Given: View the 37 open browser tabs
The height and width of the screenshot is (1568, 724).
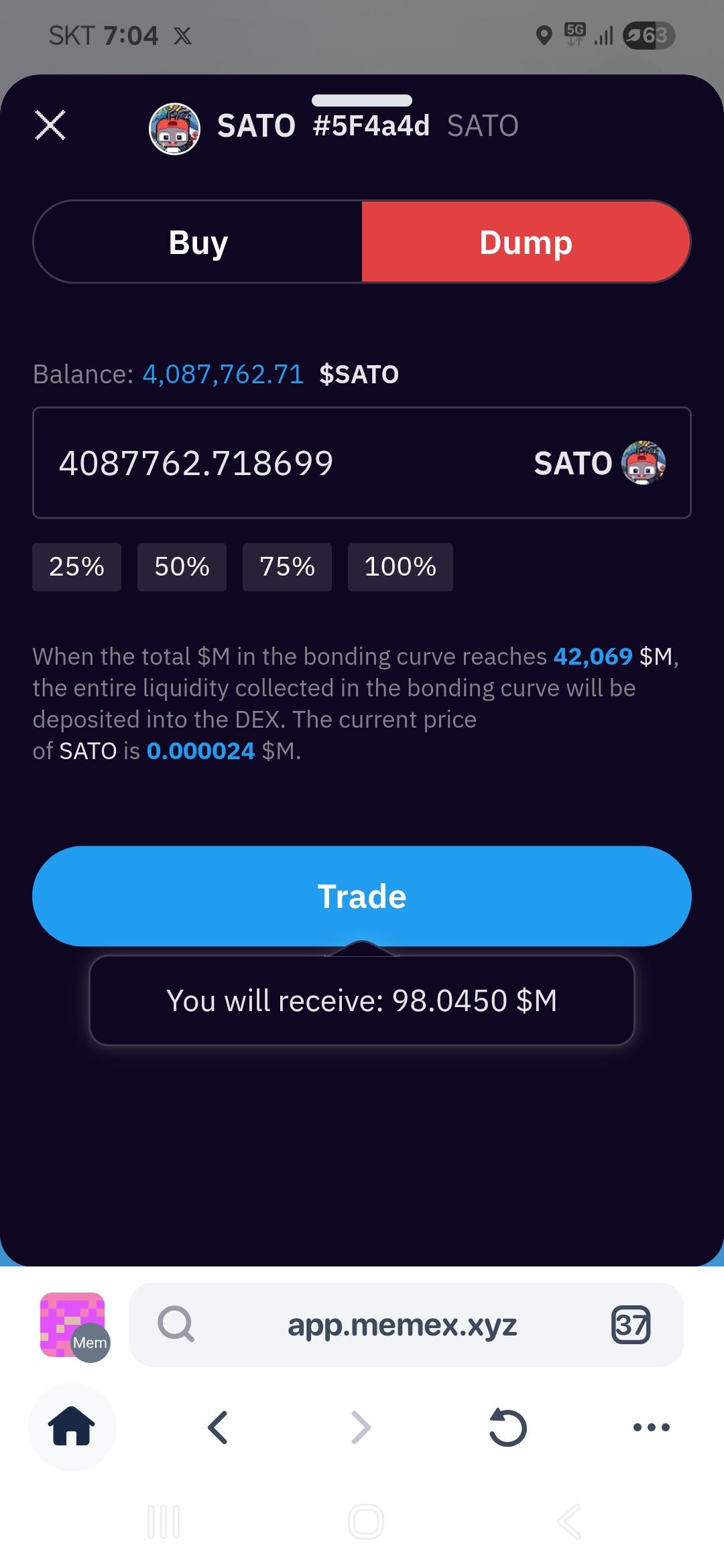Looking at the screenshot, I should pyautogui.click(x=631, y=1325).
